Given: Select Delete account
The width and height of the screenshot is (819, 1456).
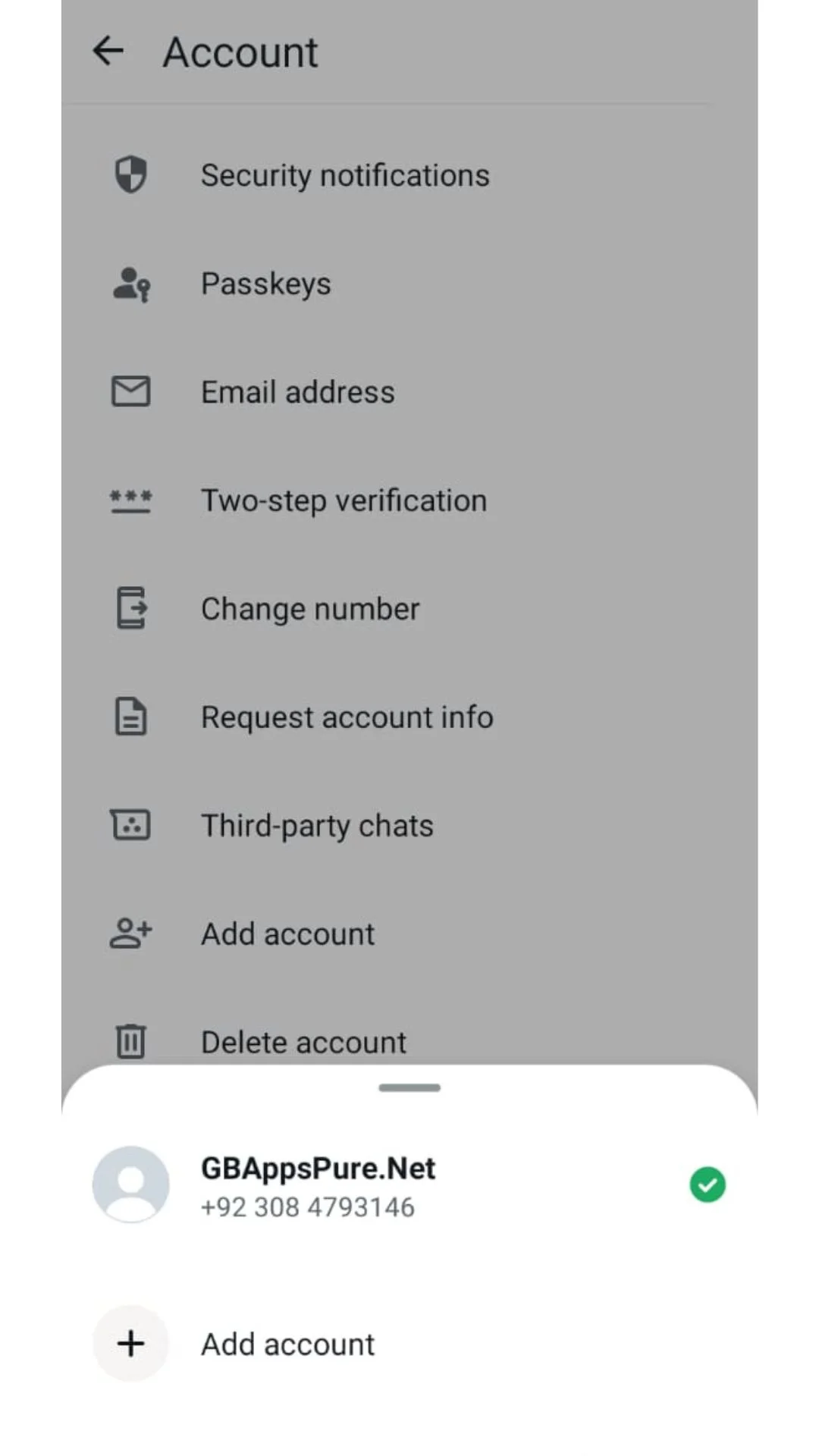Looking at the screenshot, I should point(303,1041).
